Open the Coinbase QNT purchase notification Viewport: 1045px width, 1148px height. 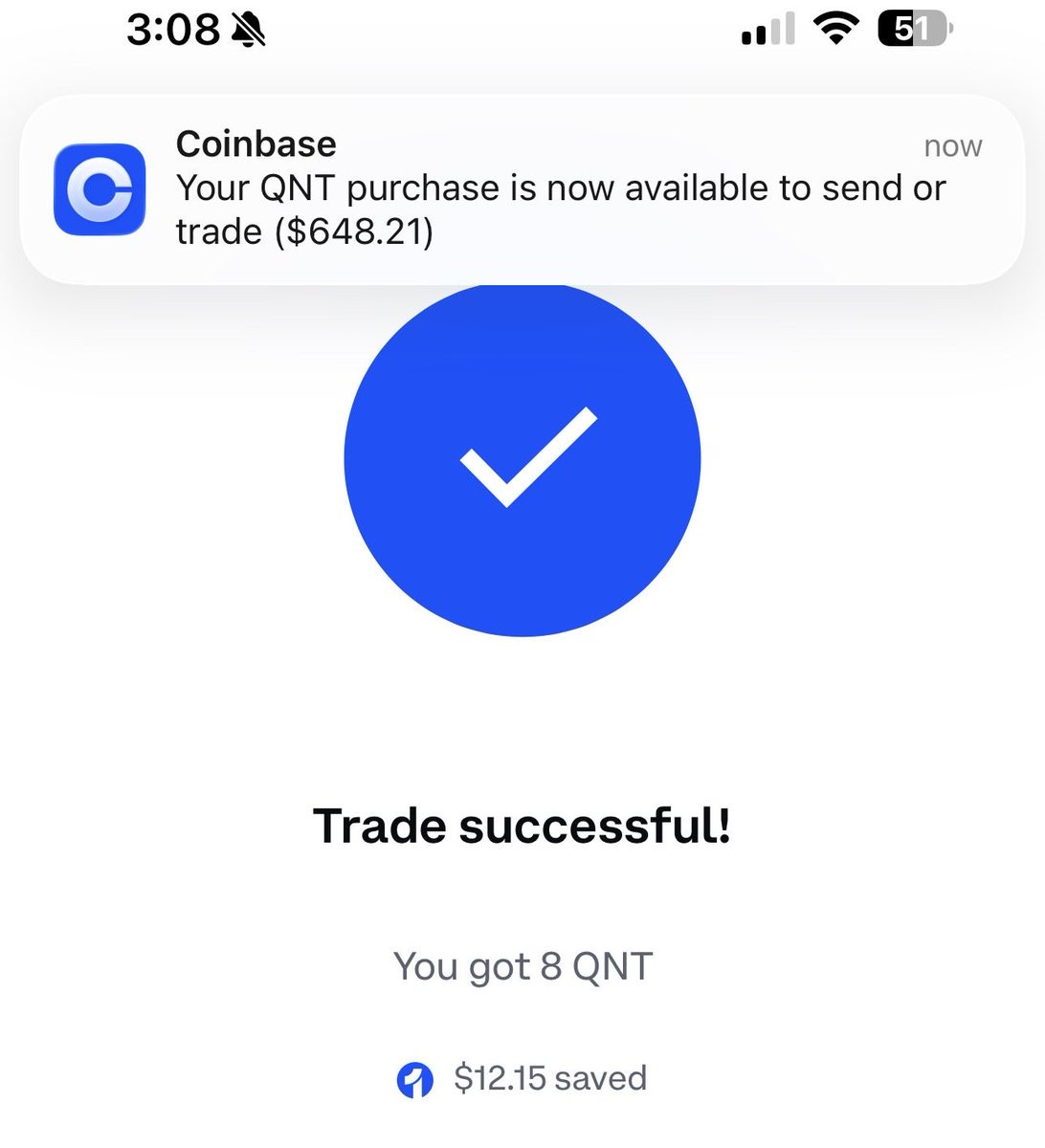pos(522,189)
